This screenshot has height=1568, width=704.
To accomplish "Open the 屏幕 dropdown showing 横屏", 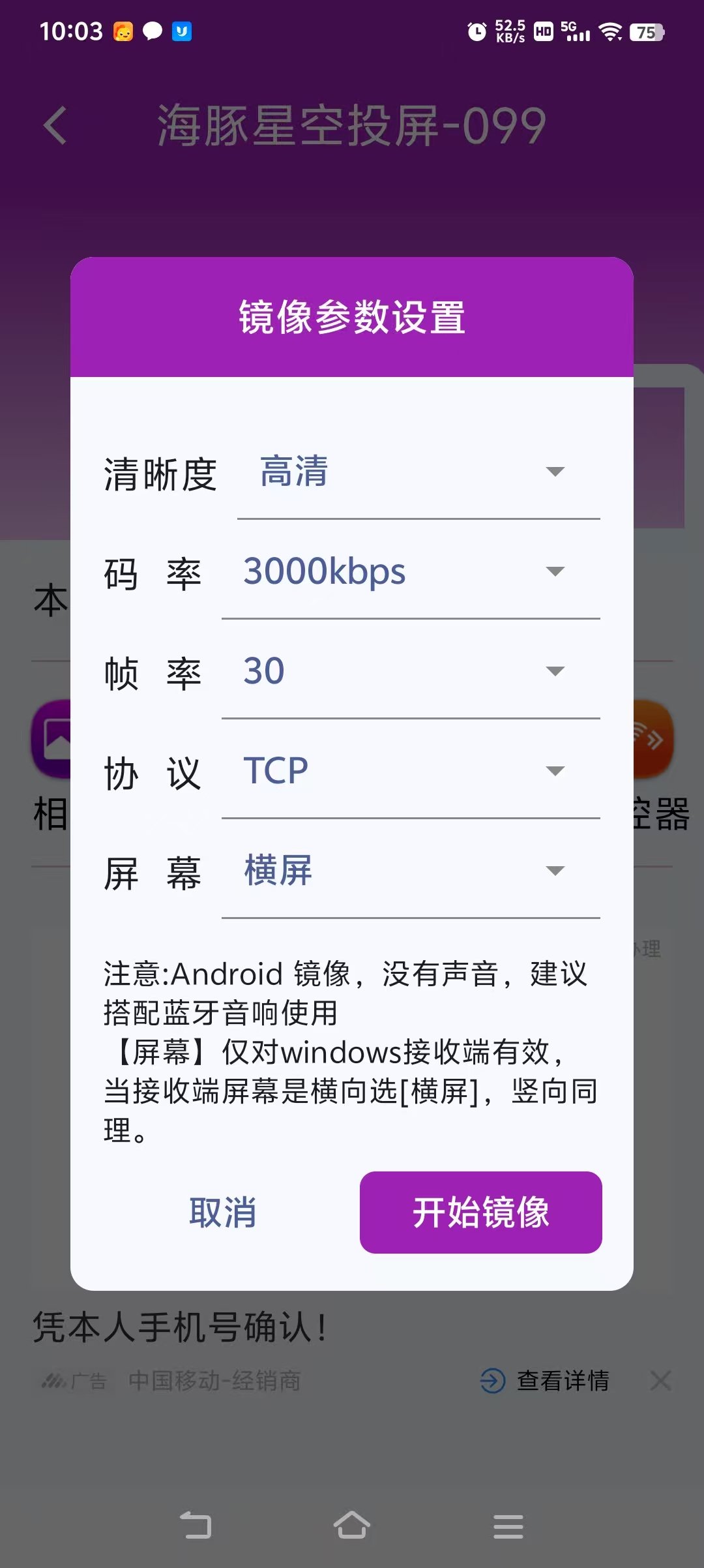I will 411,871.
